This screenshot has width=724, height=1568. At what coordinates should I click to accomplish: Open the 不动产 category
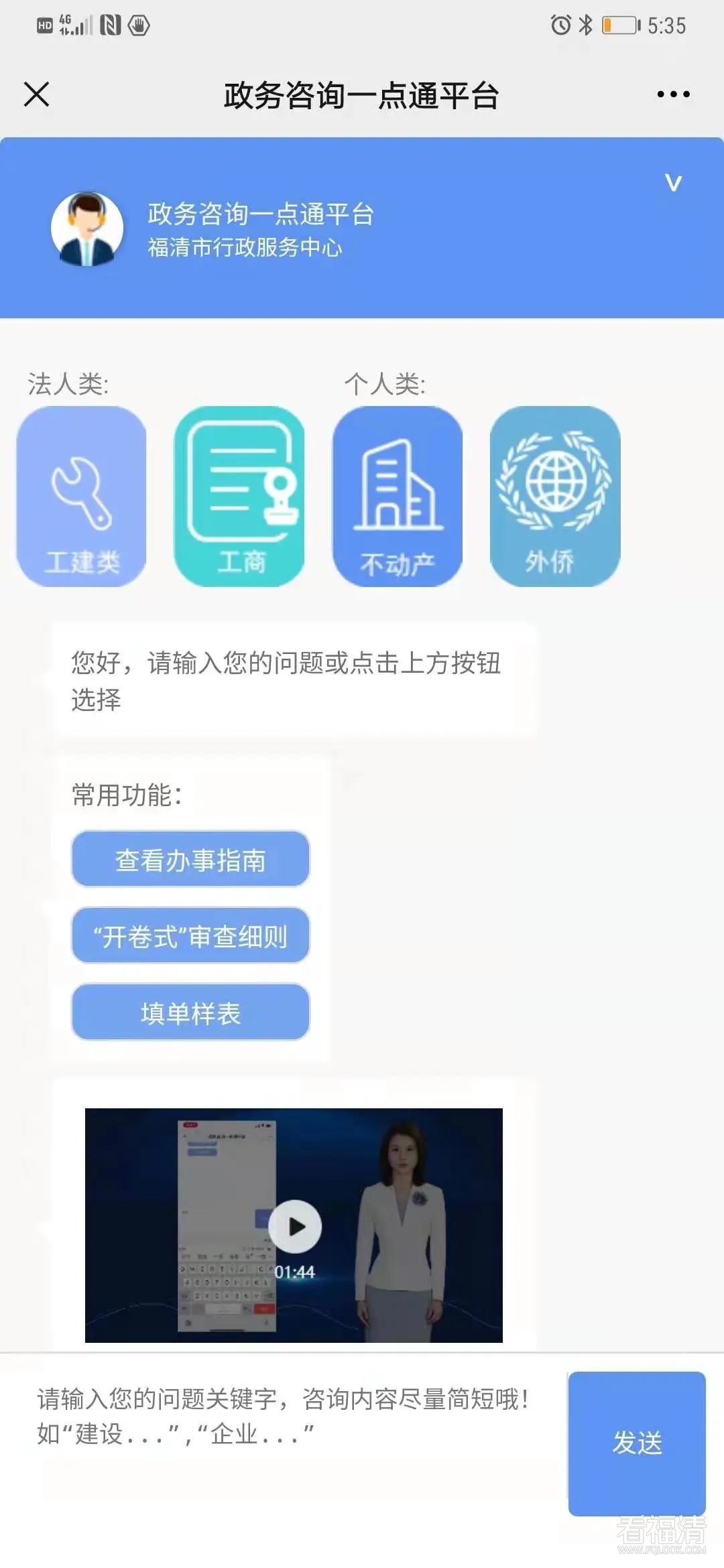click(398, 497)
